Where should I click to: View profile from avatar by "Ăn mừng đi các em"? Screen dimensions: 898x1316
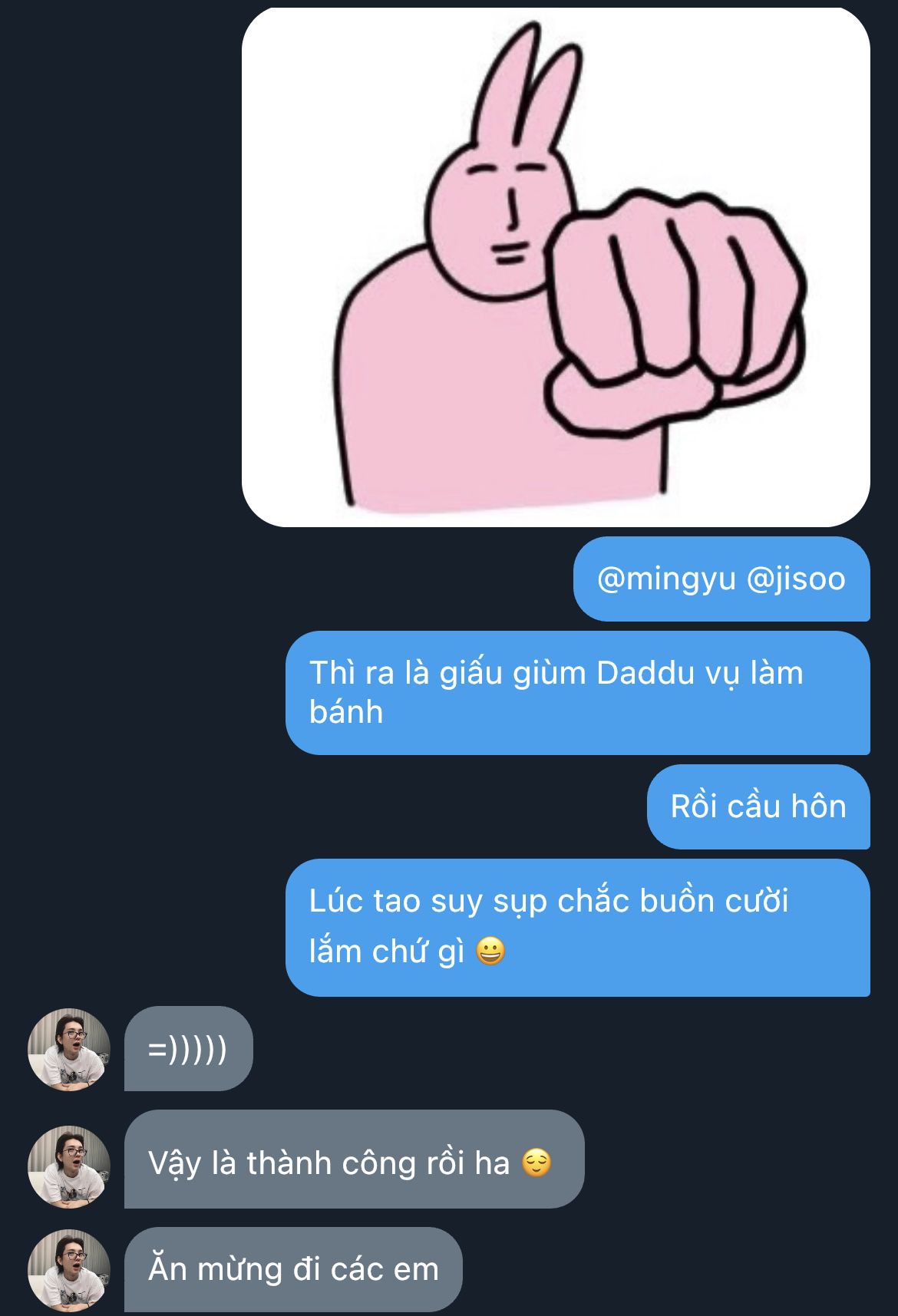pyautogui.click(x=68, y=1270)
